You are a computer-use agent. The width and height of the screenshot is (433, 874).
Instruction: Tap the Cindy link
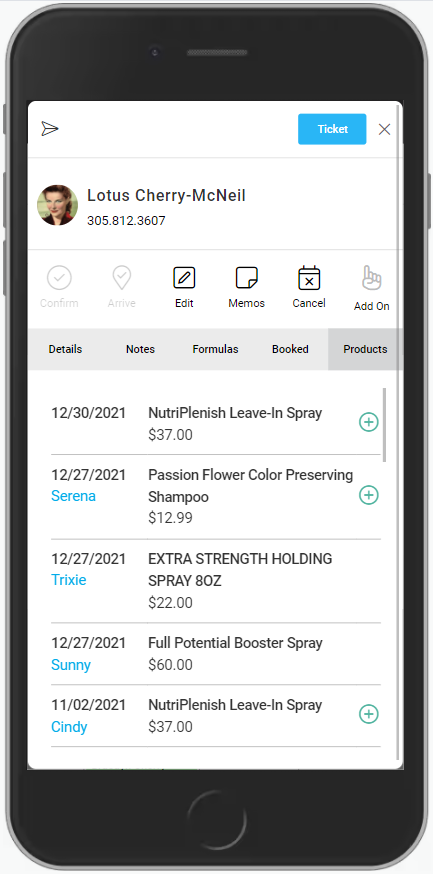(69, 727)
